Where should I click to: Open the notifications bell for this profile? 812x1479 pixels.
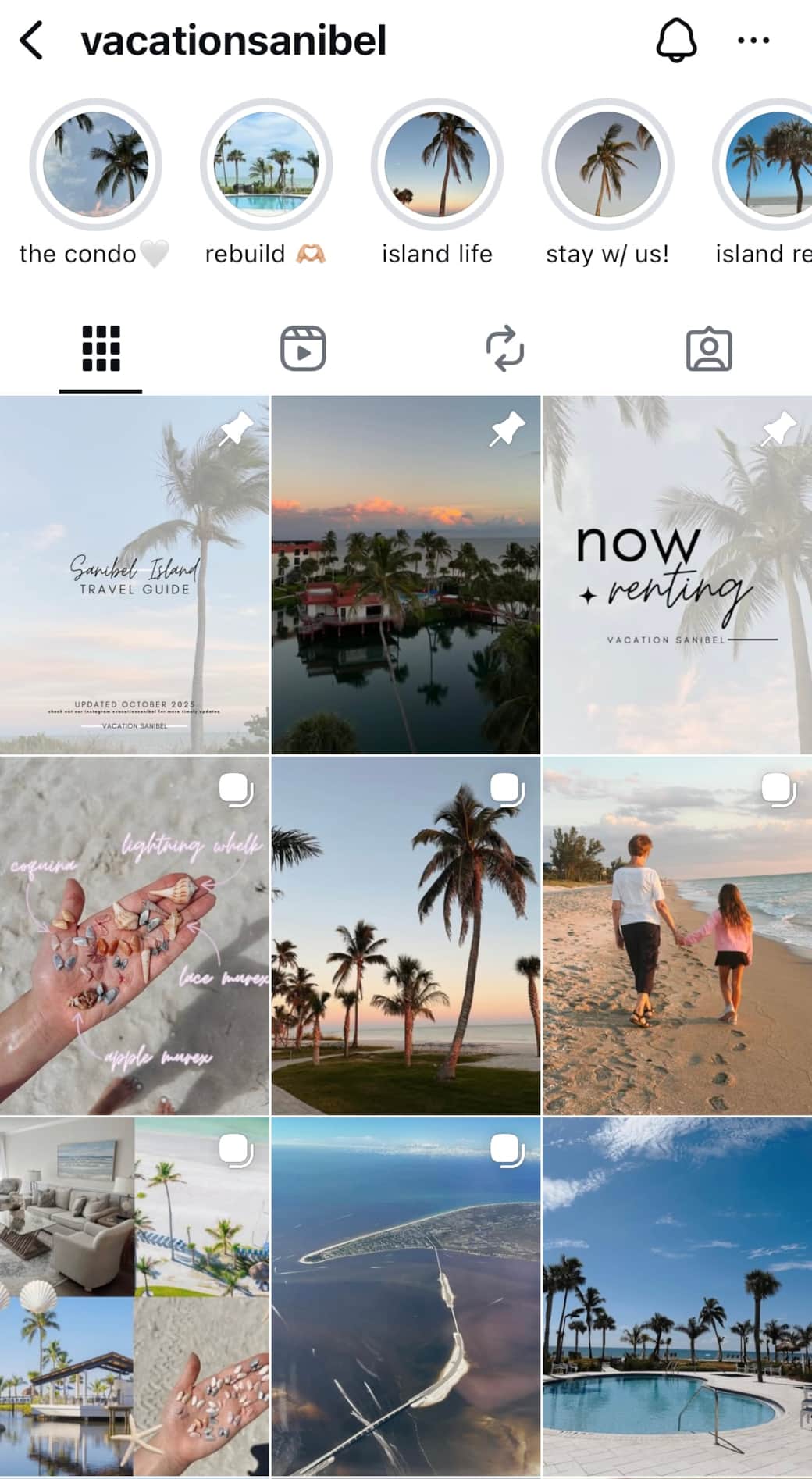675,41
